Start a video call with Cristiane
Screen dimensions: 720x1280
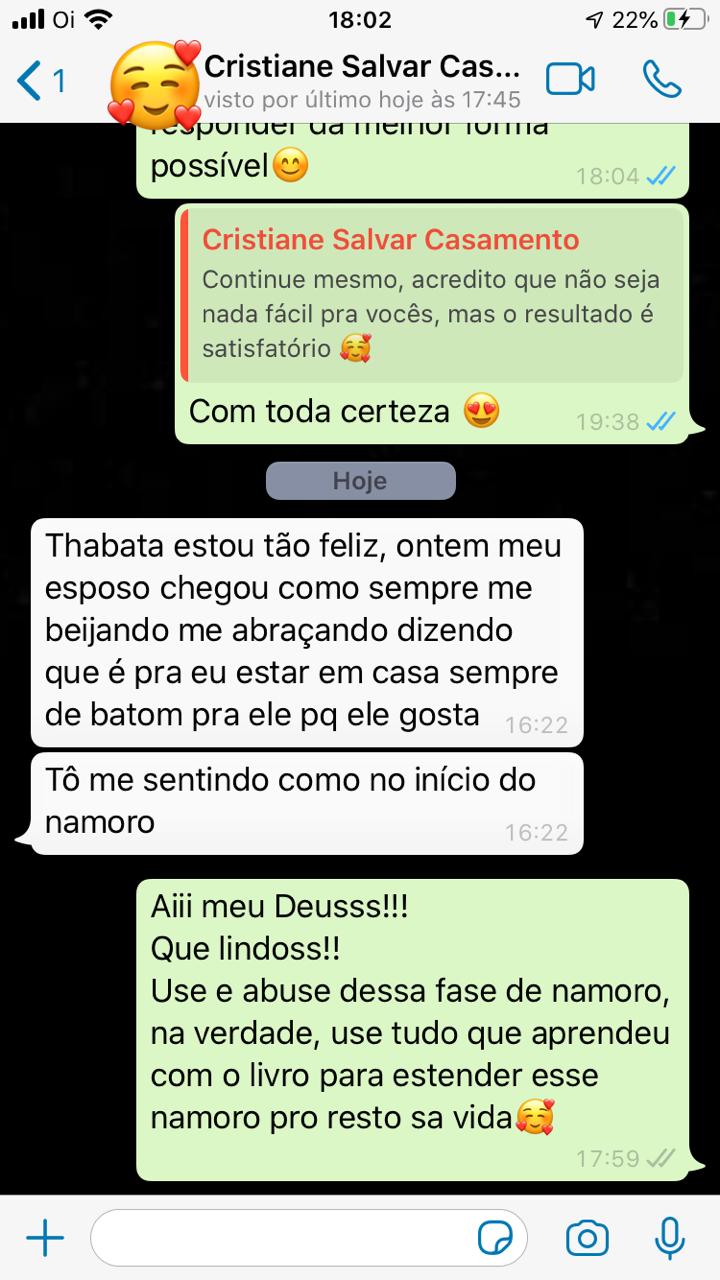[571, 79]
